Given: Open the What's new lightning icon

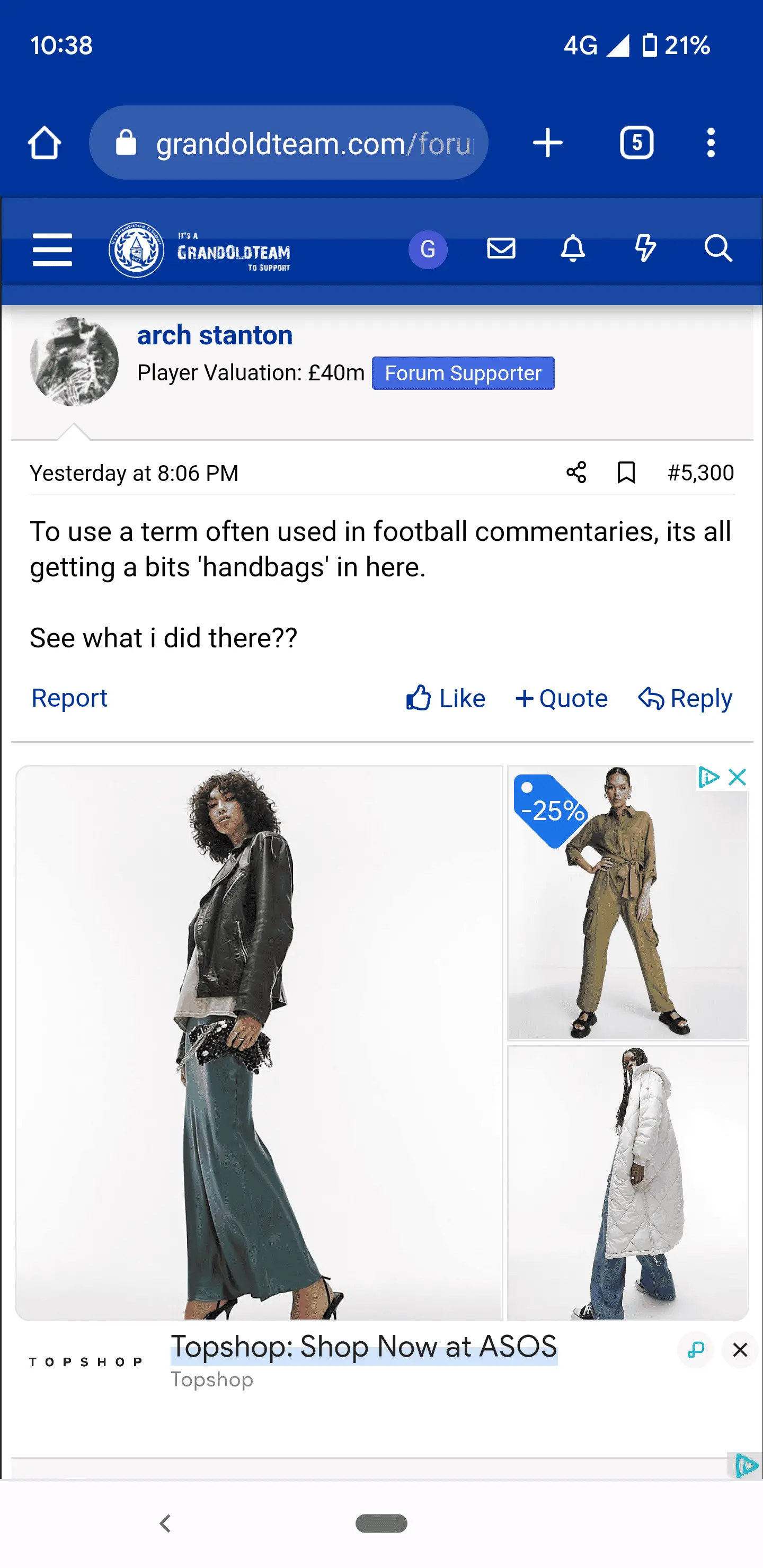Looking at the screenshot, I should [645, 249].
